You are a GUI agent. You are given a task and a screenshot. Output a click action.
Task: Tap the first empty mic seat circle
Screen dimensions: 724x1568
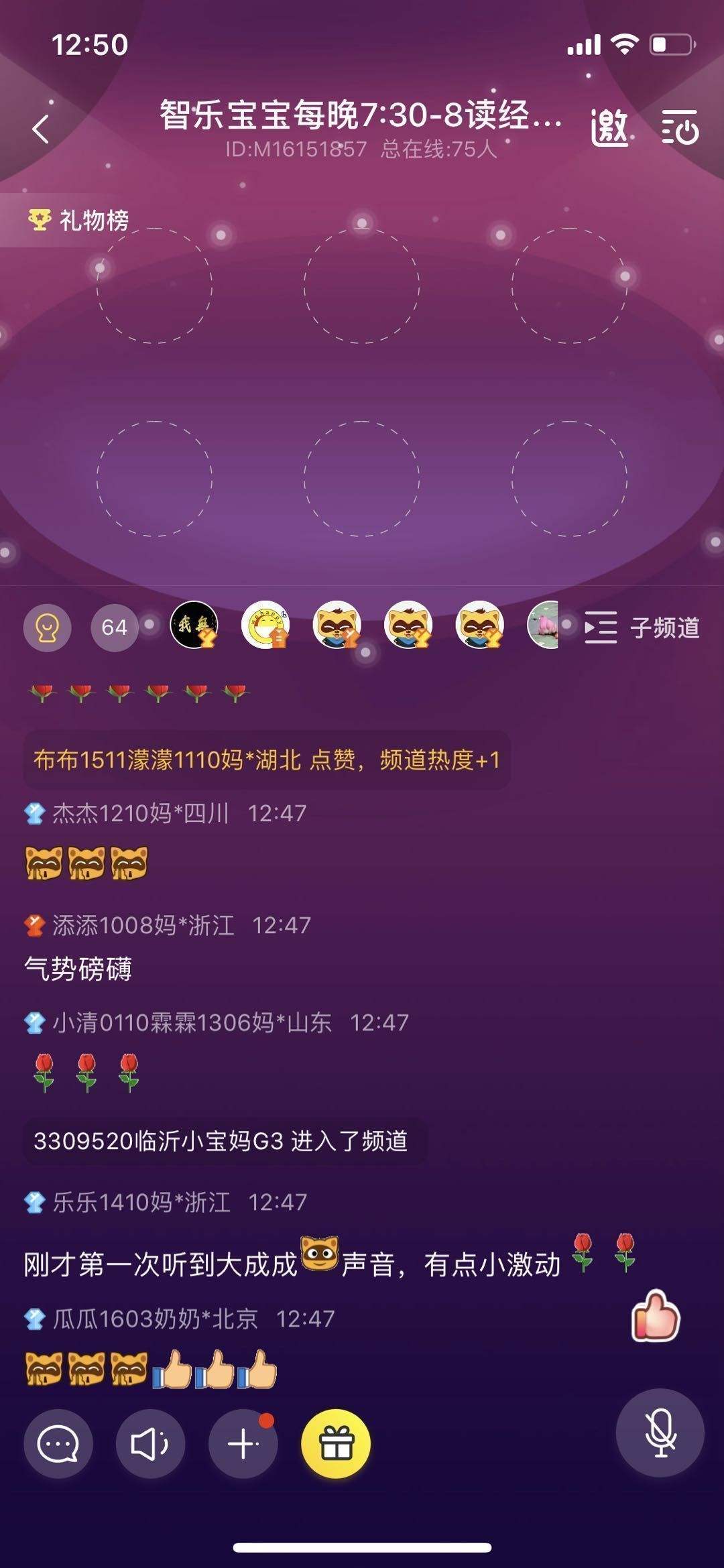point(155,286)
